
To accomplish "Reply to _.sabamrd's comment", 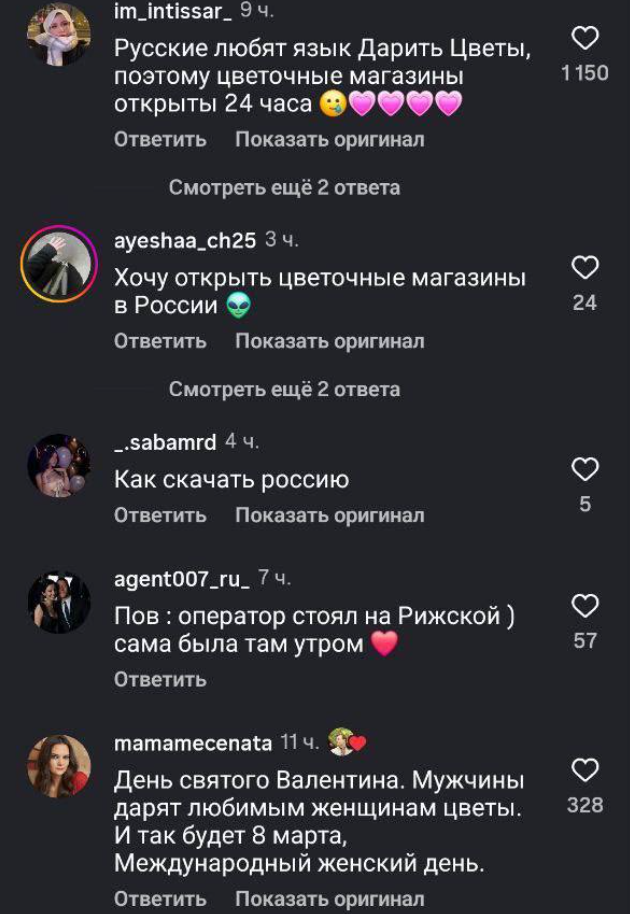I will pos(160,515).
